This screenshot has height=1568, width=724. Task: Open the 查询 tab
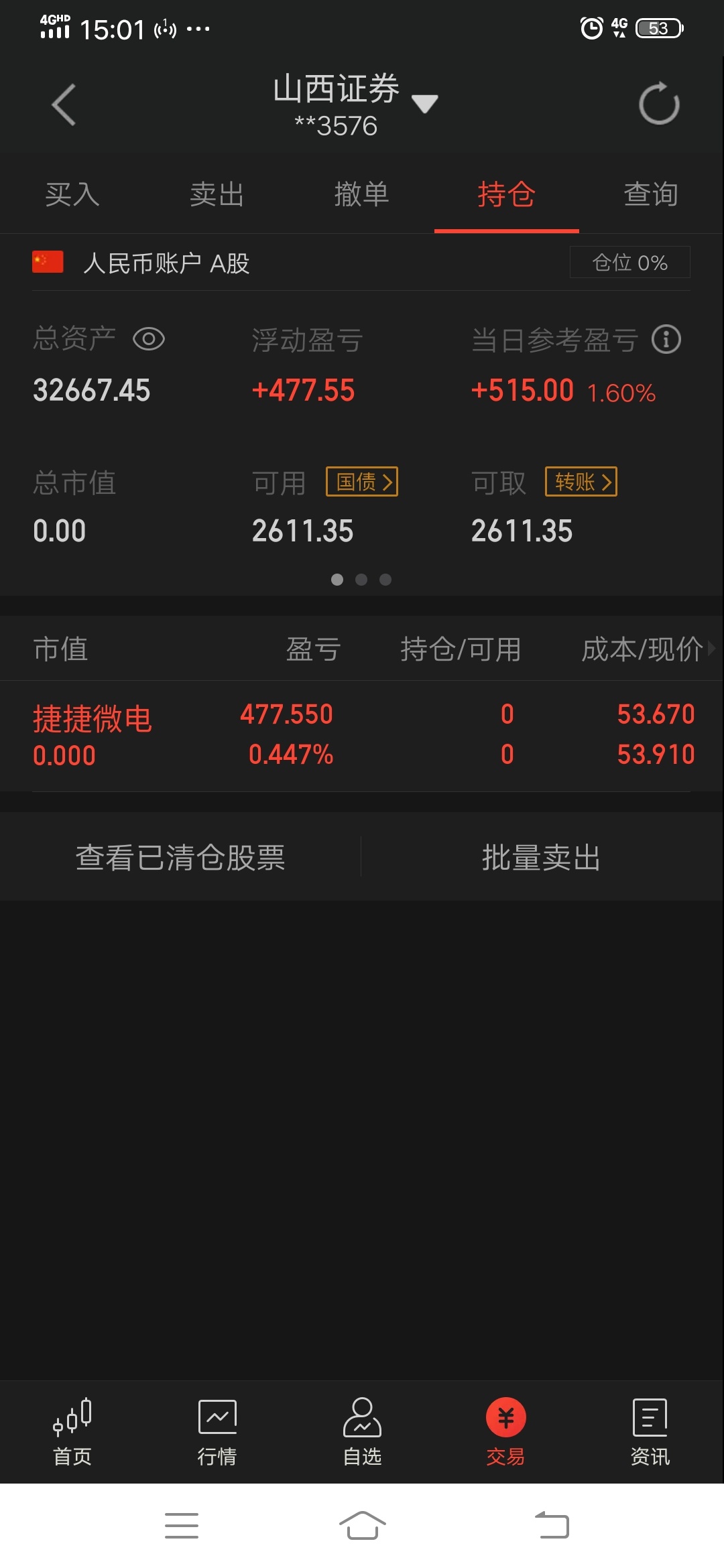[651, 194]
